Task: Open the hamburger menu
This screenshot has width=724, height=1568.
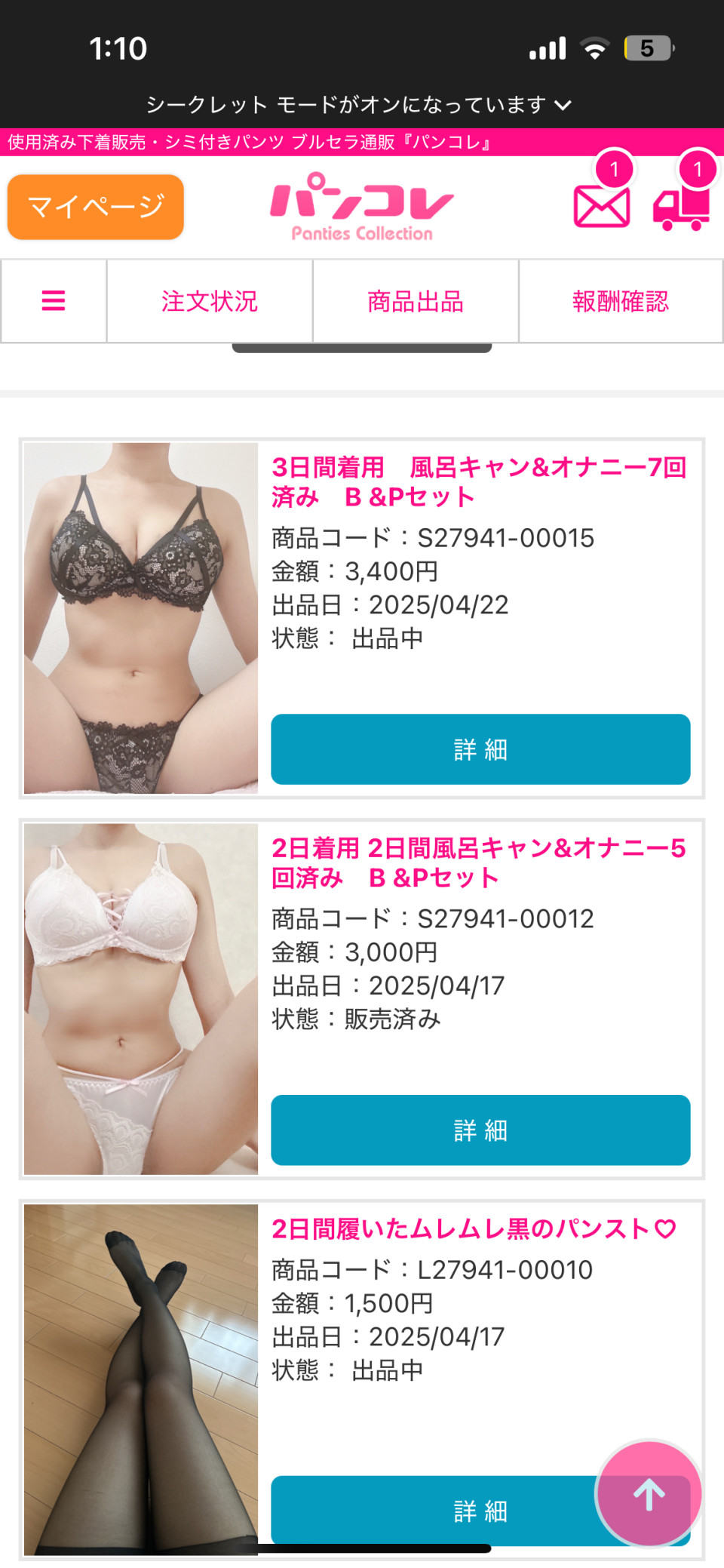Action: coord(54,301)
